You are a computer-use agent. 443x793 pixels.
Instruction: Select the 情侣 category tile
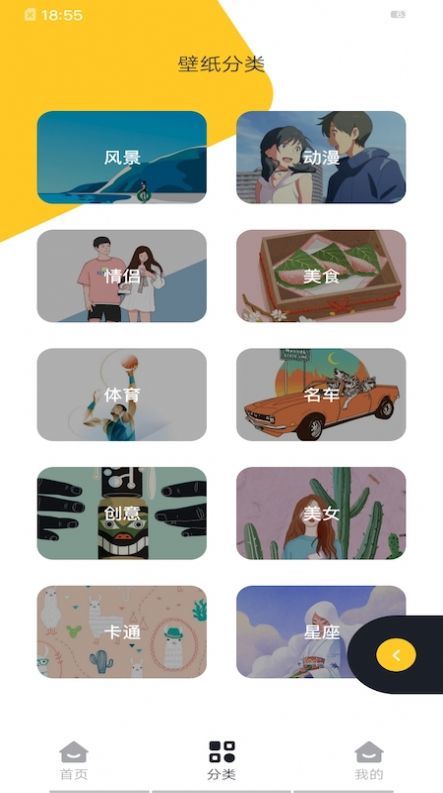pyautogui.click(x=122, y=276)
